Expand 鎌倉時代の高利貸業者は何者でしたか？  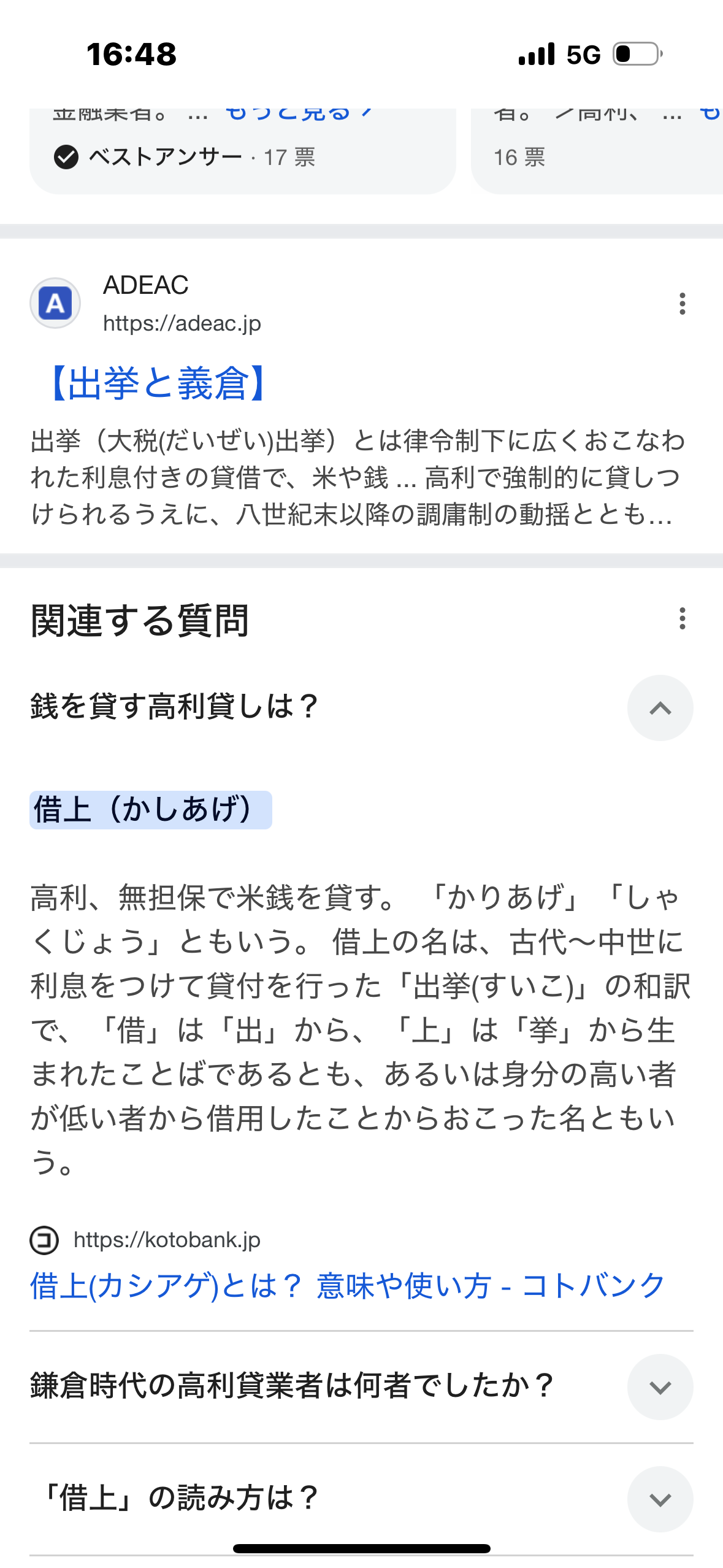tap(660, 1387)
